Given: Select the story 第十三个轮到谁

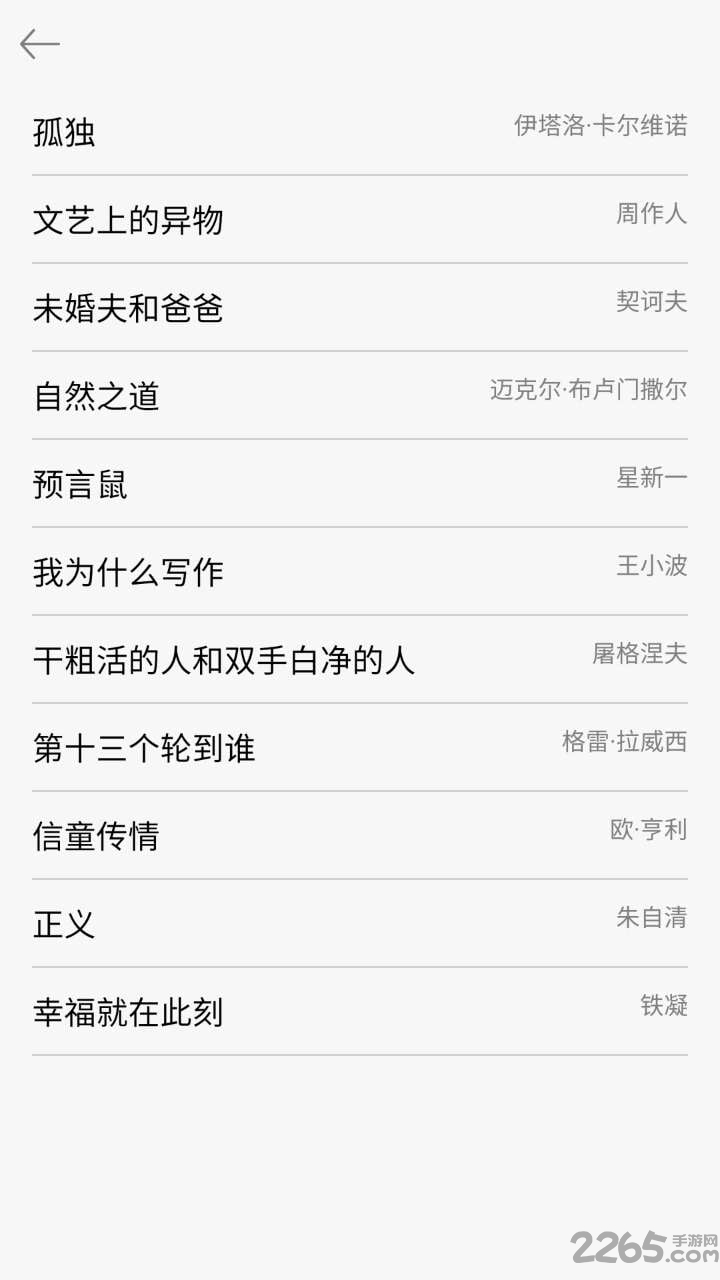Looking at the screenshot, I should coord(144,748).
